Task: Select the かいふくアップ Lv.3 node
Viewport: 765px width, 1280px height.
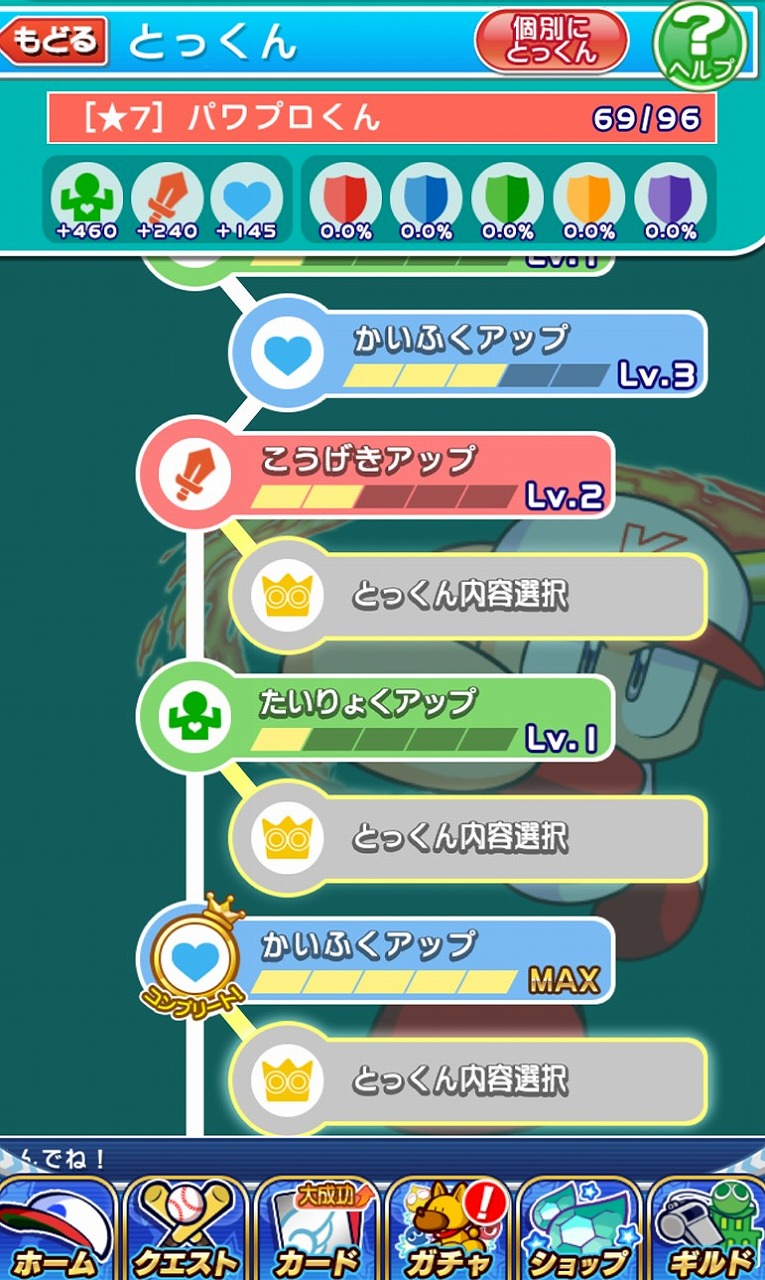Action: (468, 354)
